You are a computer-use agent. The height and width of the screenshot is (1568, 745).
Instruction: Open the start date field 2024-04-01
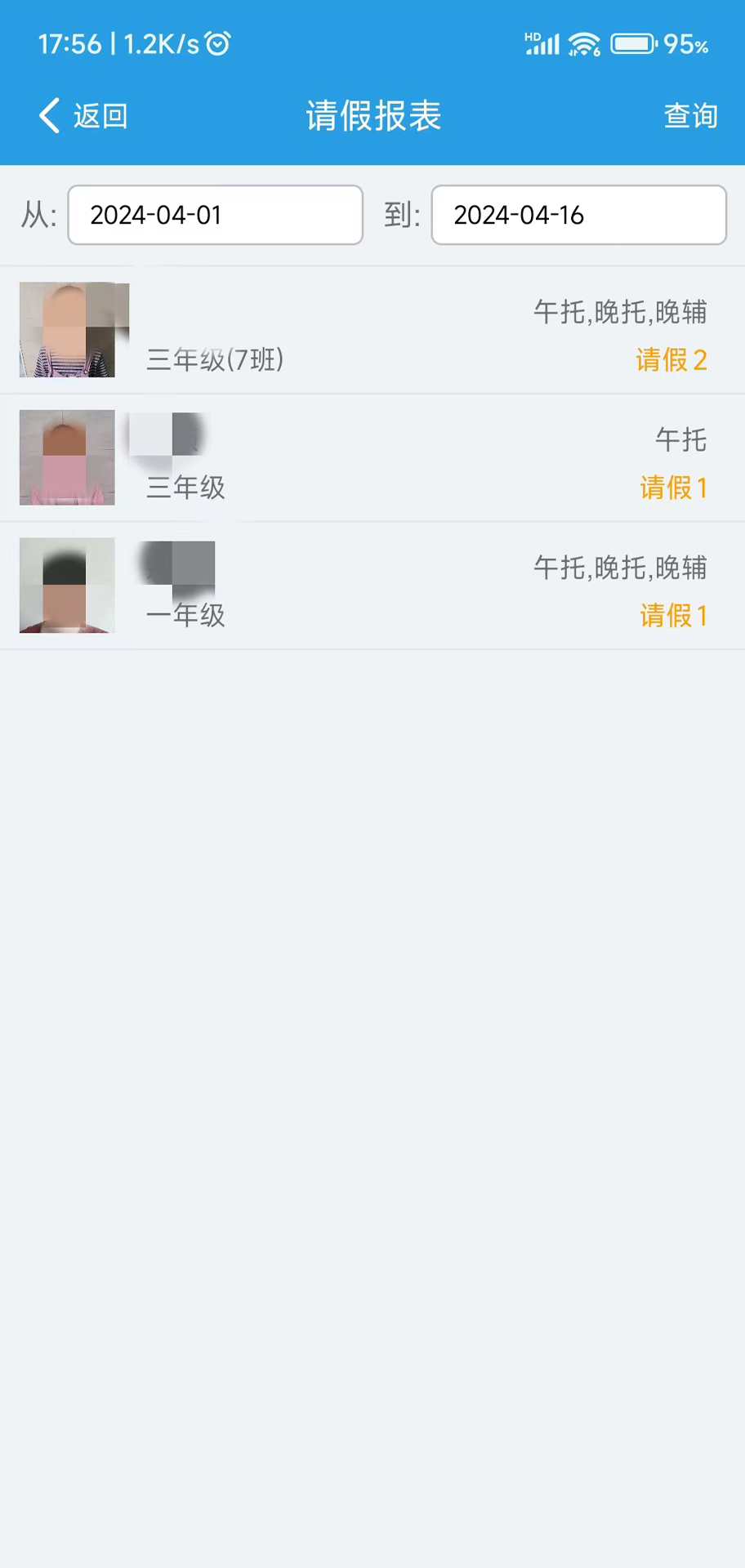tap(215, 215)
